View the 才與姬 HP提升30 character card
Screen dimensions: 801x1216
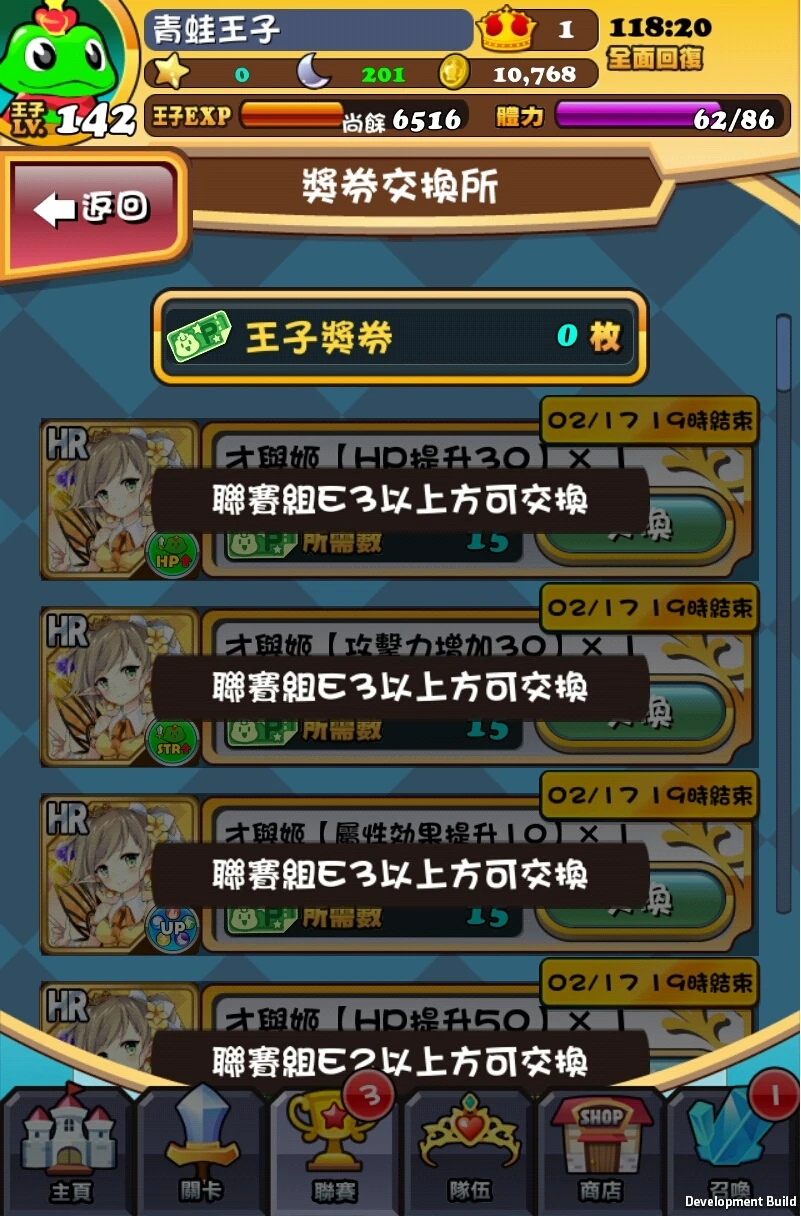pos(120,500)
